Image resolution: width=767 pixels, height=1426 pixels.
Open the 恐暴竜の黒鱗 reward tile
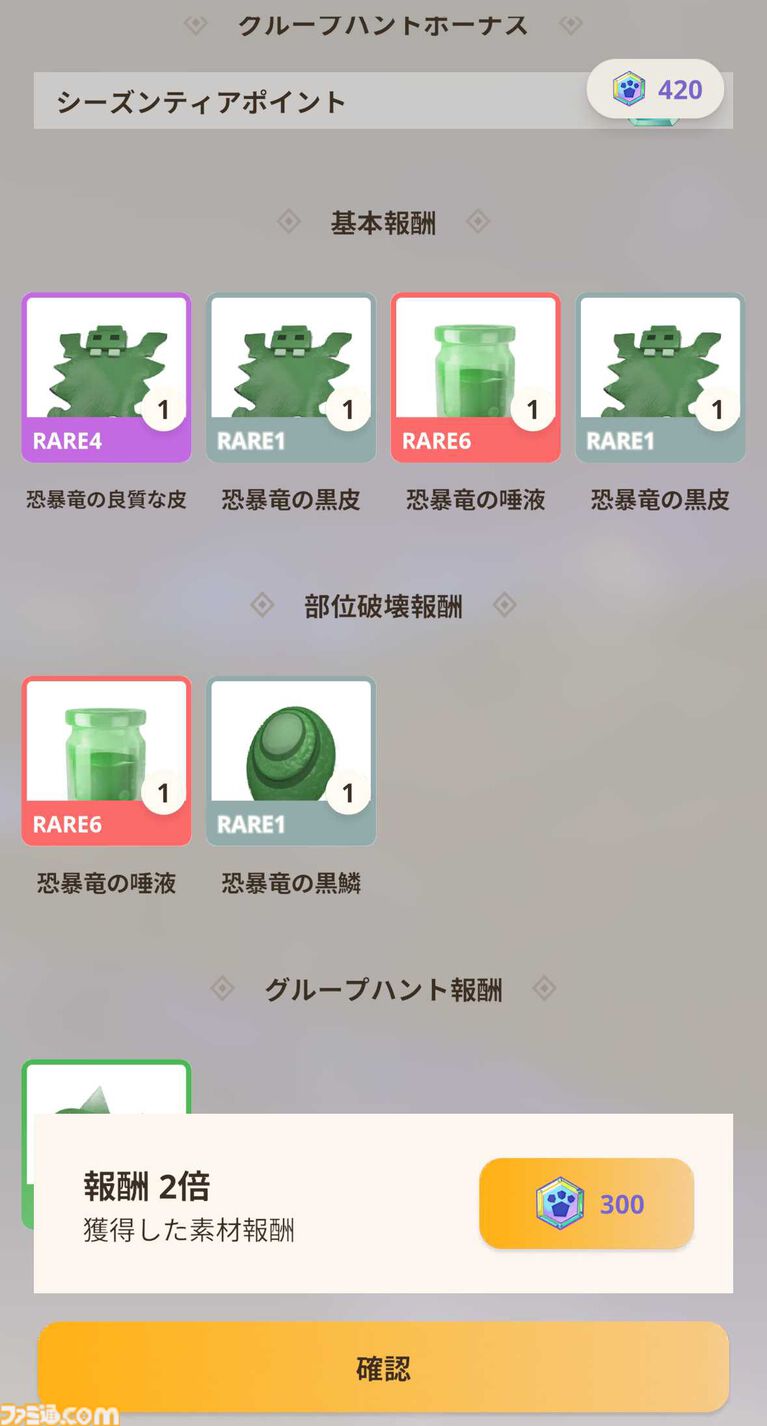(x=291, y=761)
